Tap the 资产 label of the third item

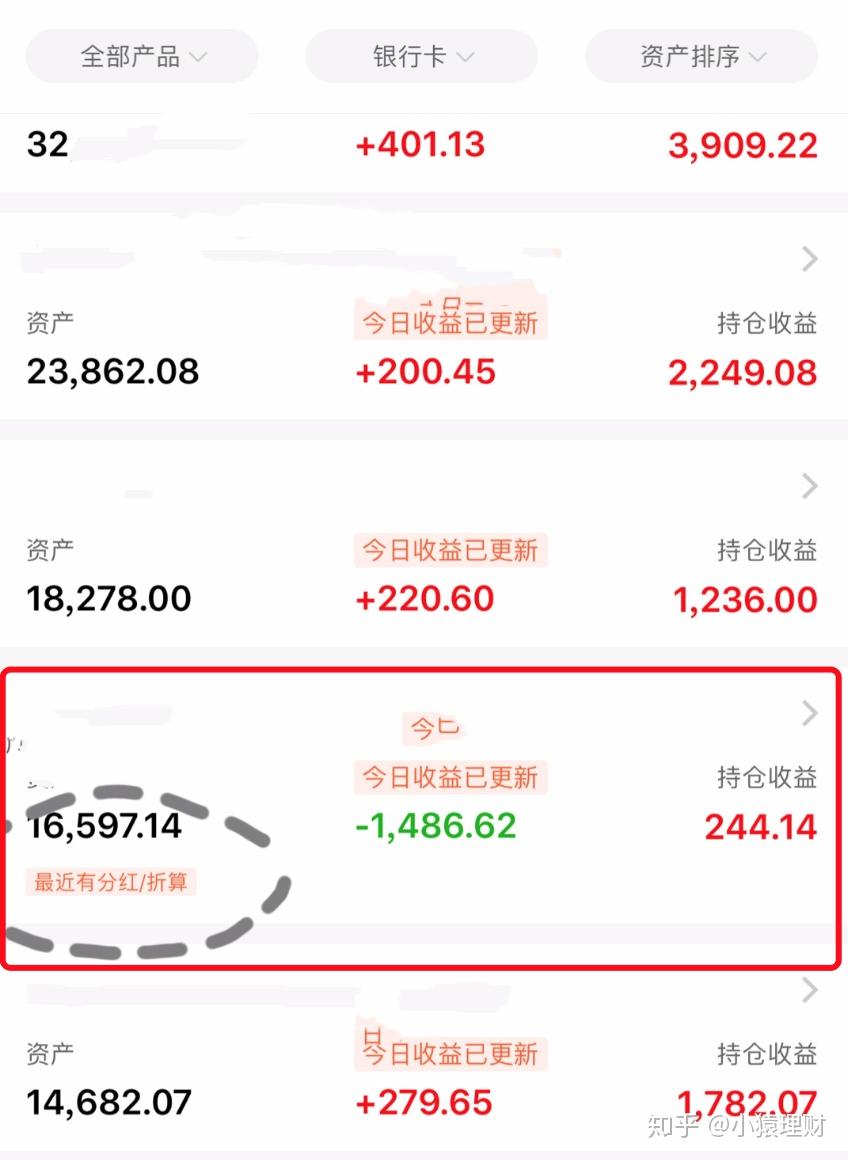tap(48, 549)
